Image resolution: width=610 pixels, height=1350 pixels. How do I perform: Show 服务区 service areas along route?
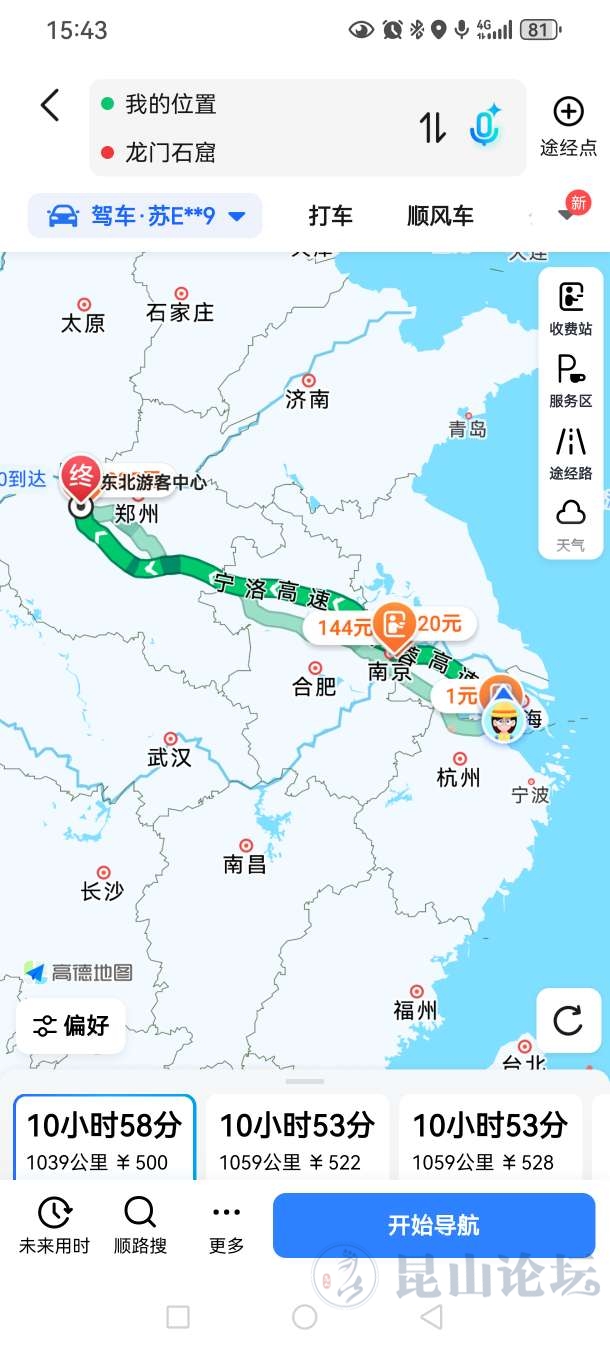tap(571, 380)
